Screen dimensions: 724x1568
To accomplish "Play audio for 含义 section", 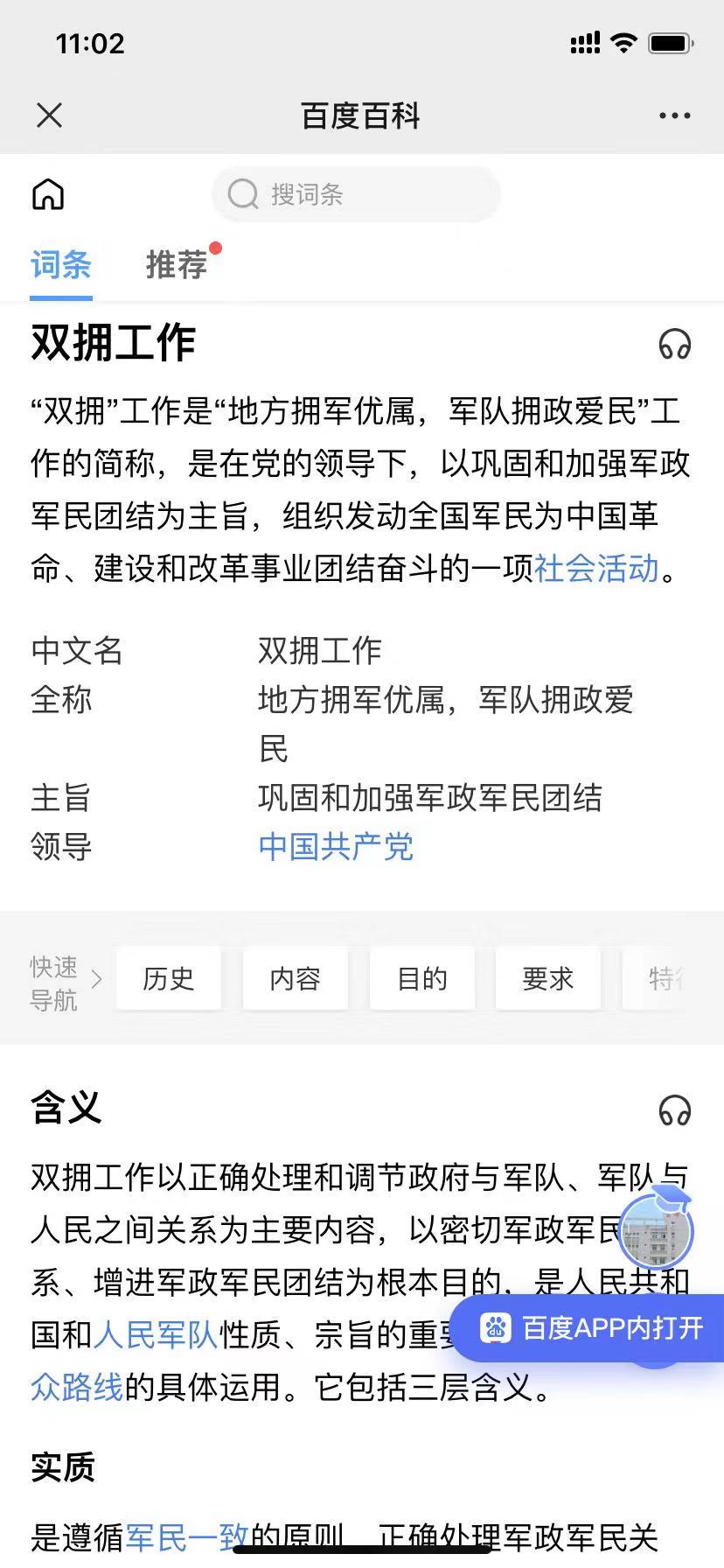I will pyautogui.click(x=674, y=1109).
